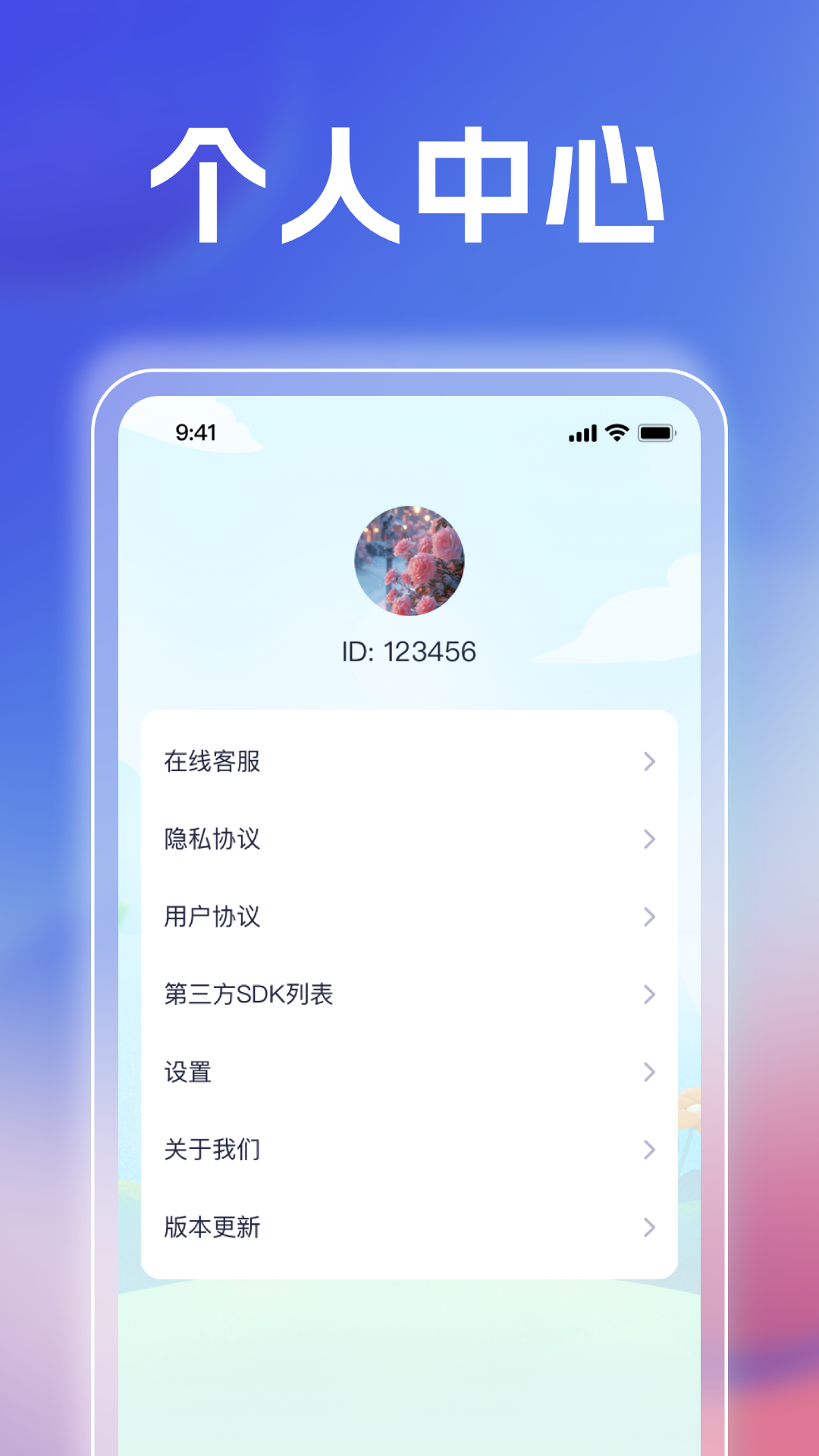Tap the user profile avatar photo

point(409,561)
